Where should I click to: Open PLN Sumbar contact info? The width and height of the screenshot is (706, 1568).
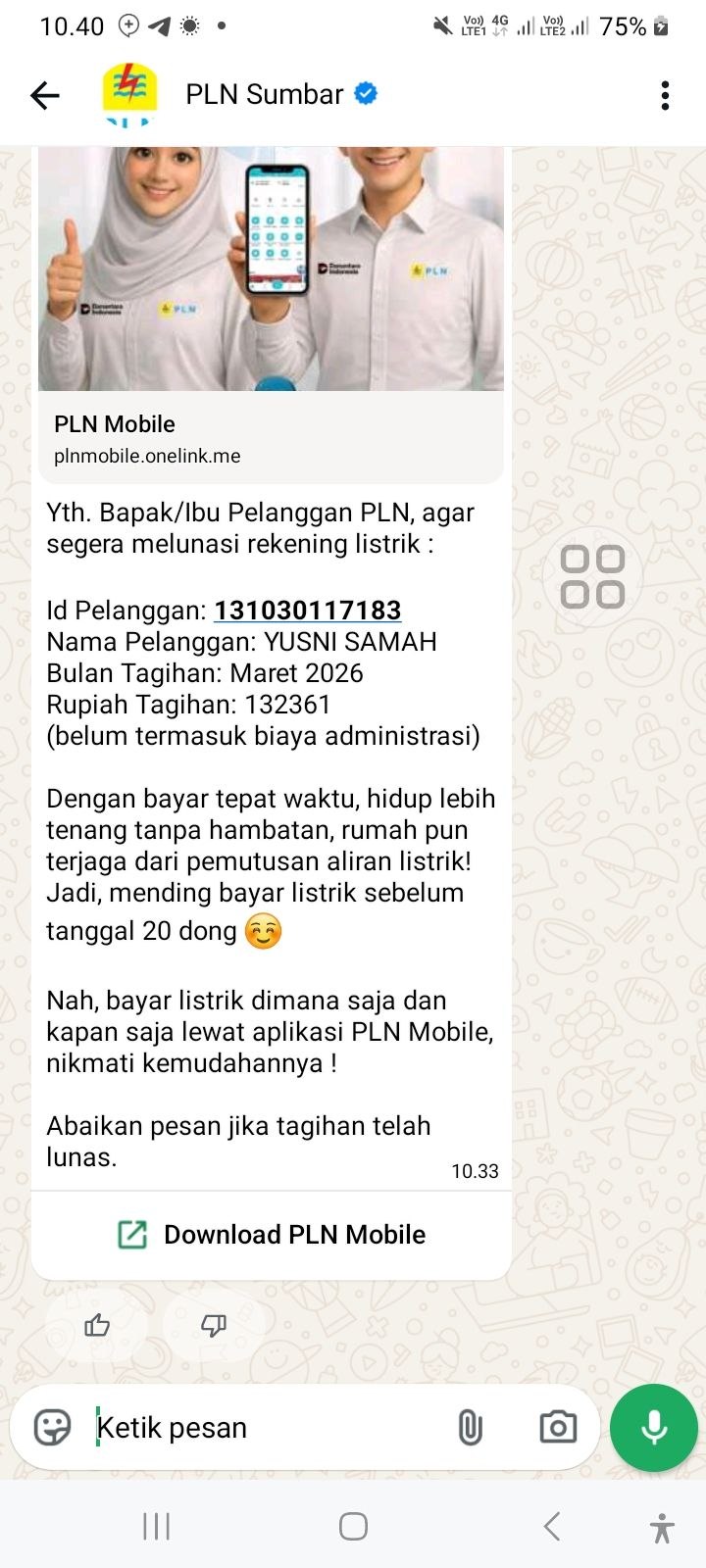pos(265,95)
